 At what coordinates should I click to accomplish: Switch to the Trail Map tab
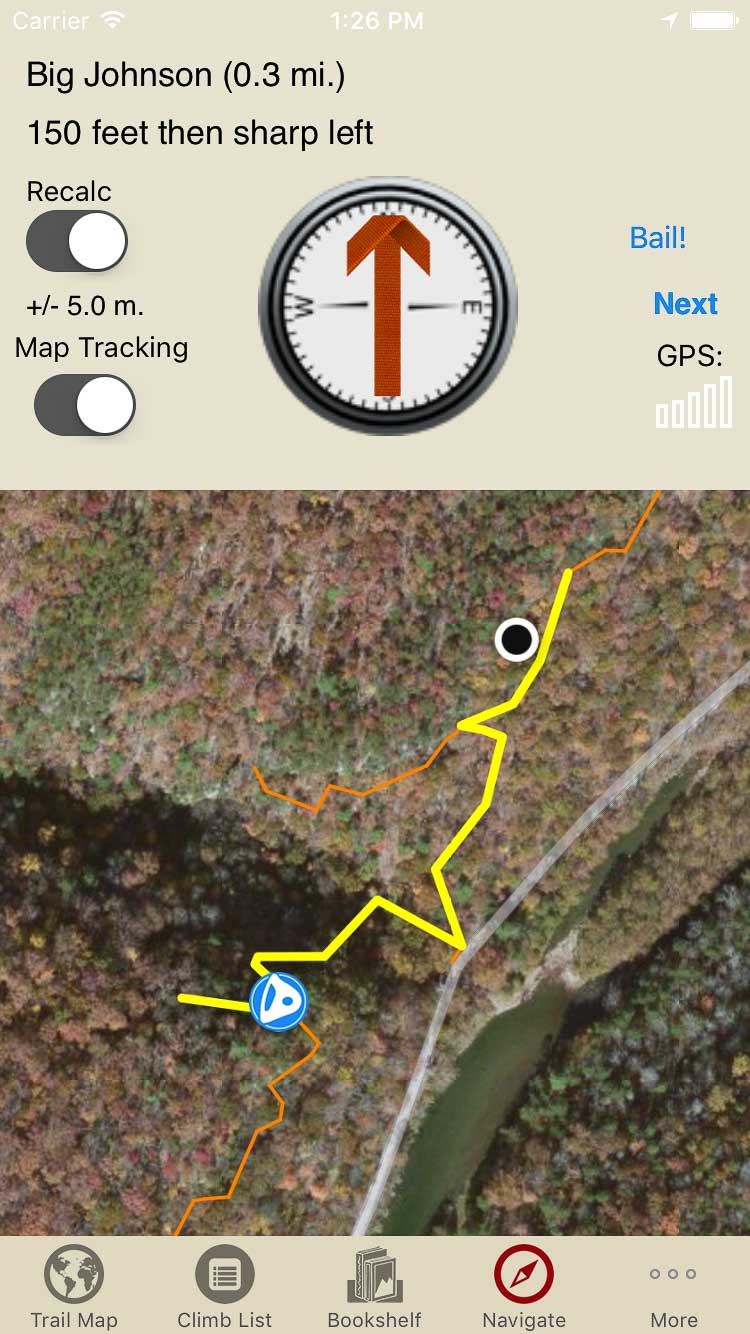tap(74, 1288)
